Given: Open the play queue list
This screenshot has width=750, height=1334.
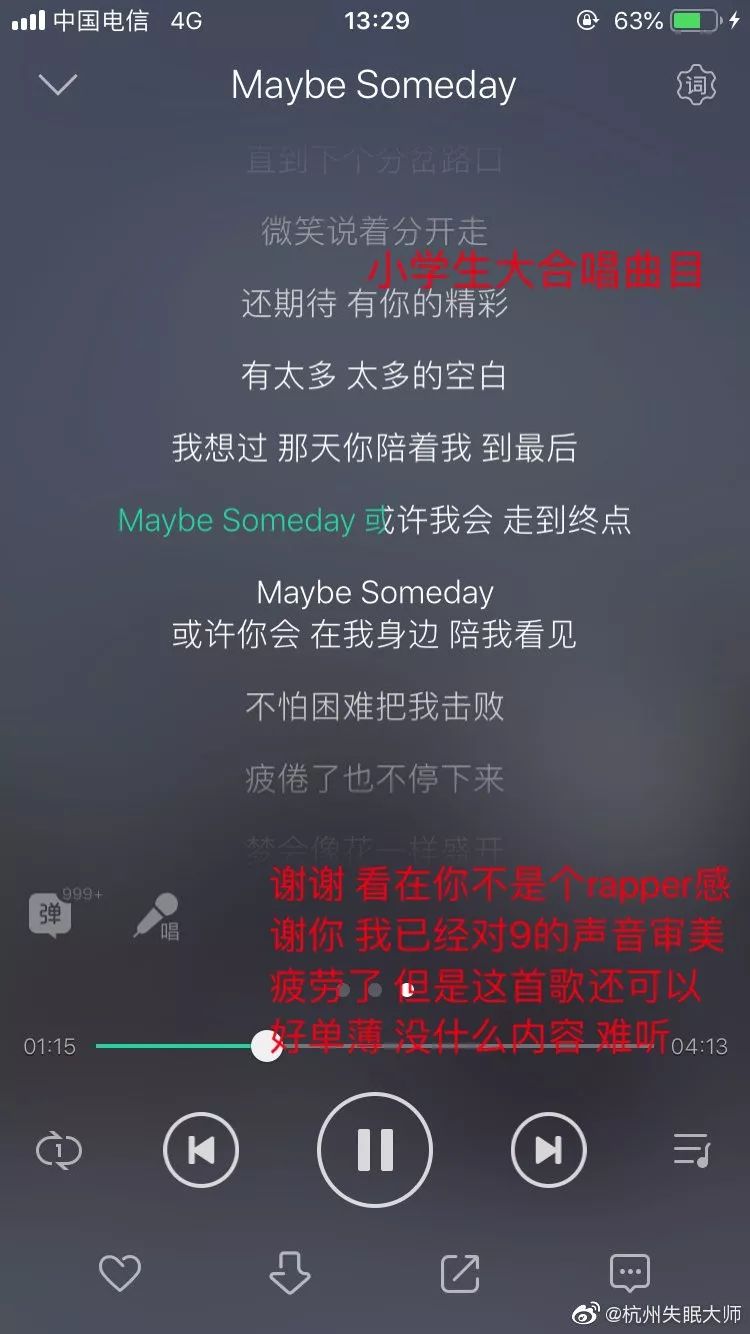Looking at the screenshot, I should point(691,1151).
